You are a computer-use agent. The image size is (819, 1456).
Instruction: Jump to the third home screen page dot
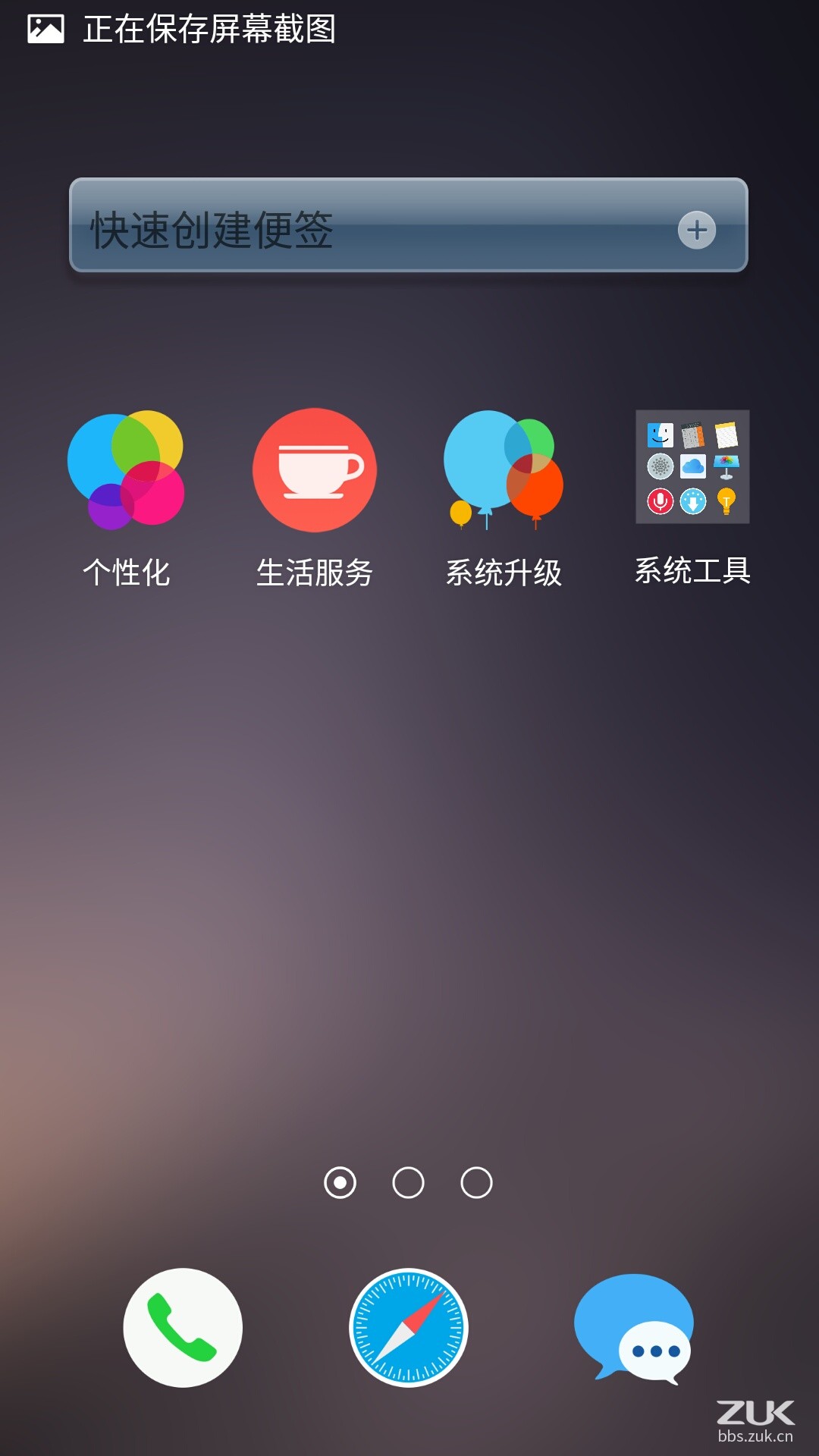pos(476,1182)
